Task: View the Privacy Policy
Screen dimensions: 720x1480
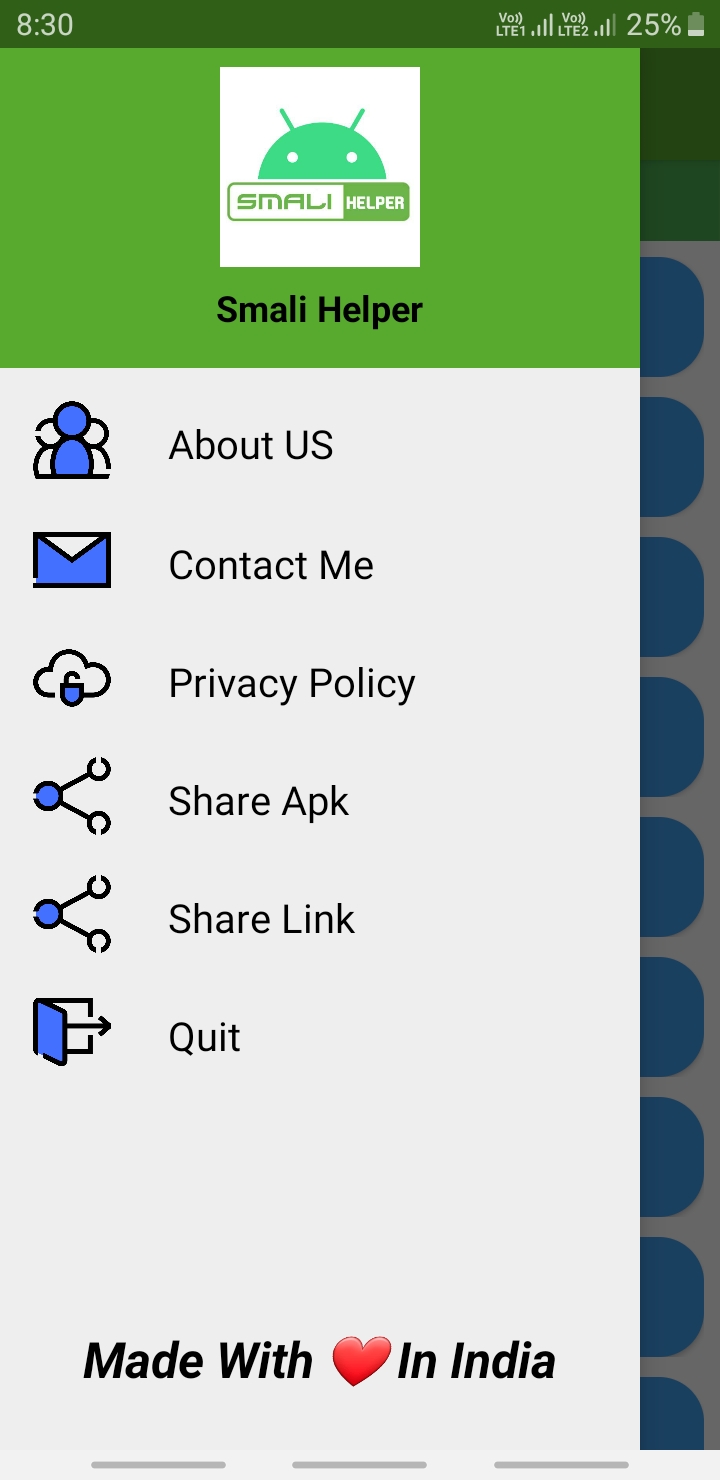Action: 291,684
